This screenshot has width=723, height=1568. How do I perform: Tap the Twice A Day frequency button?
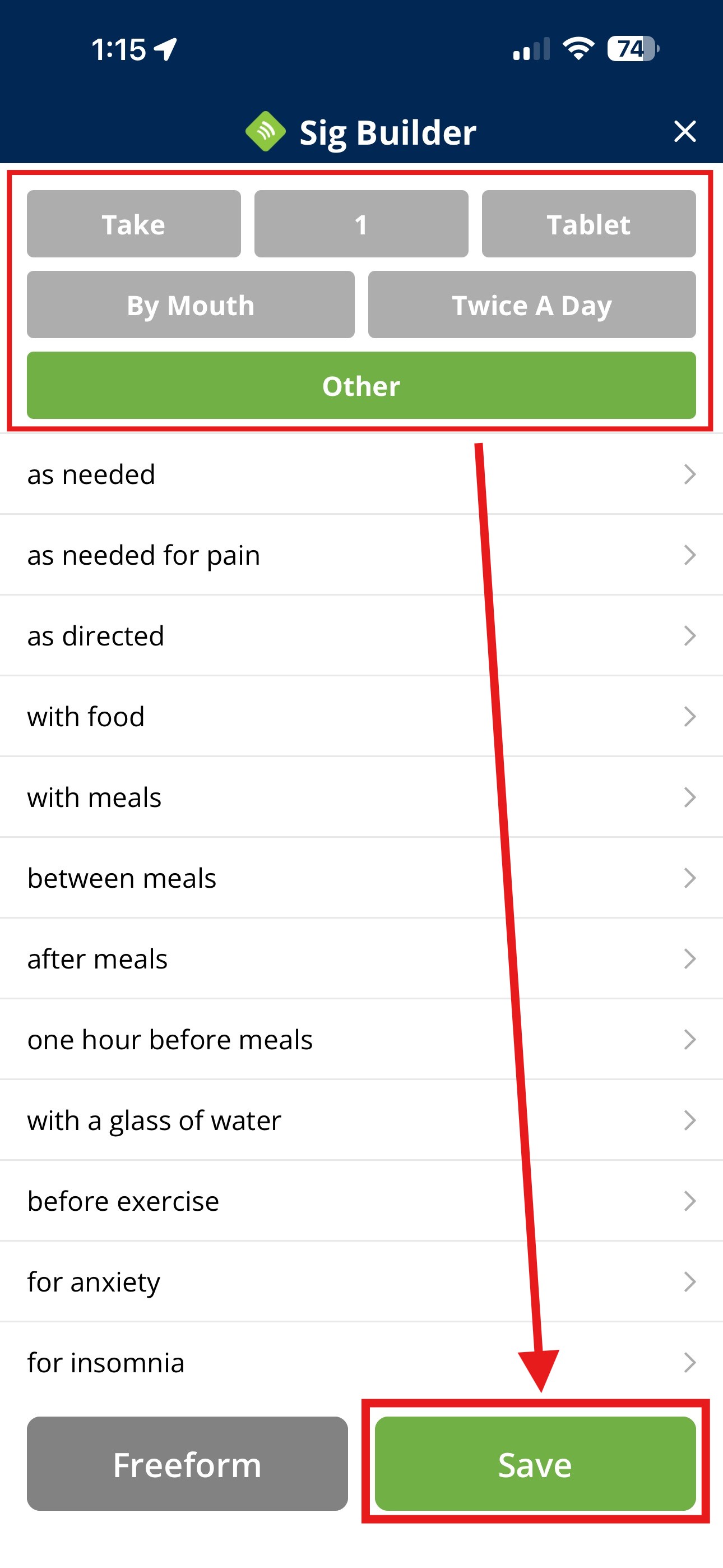click(x=532, y=305)
